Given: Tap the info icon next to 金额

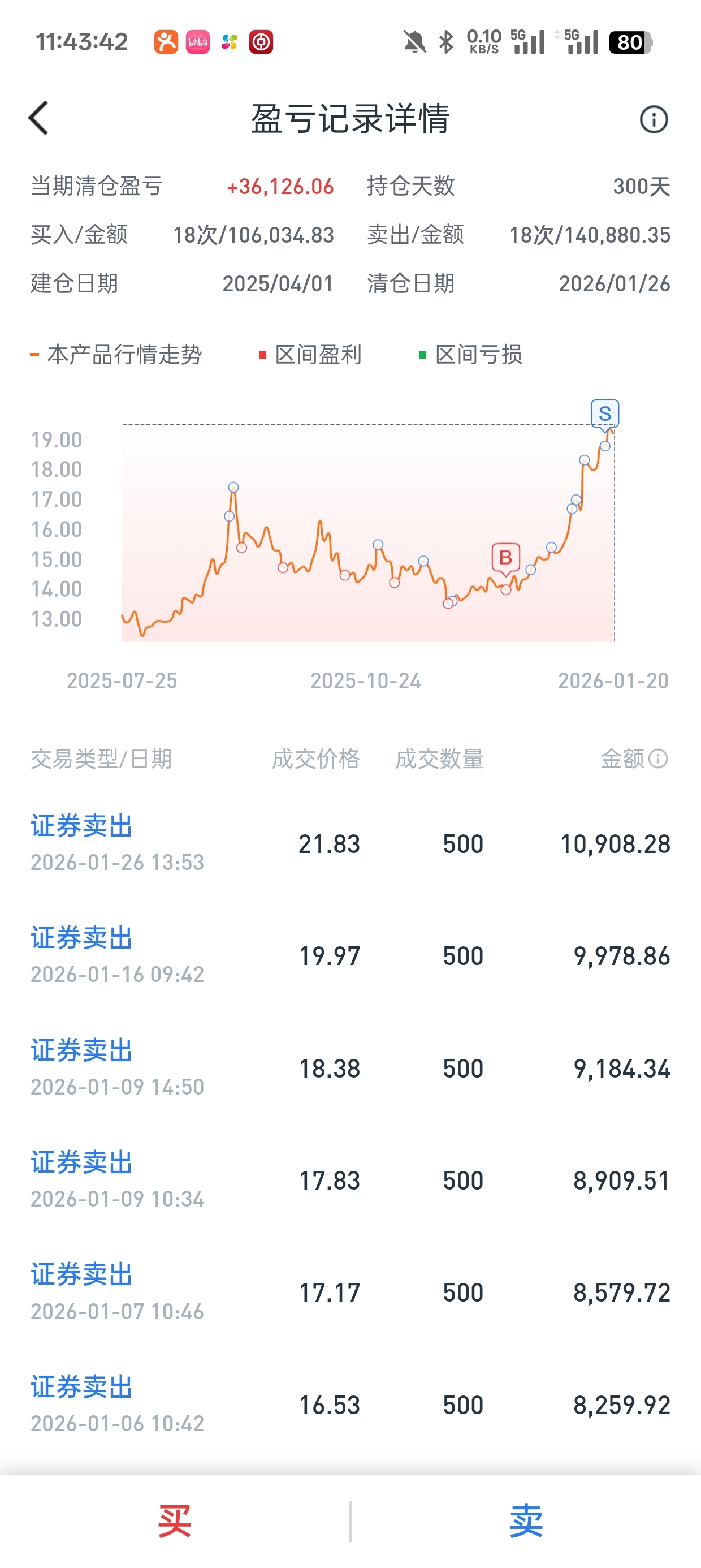Looking at the screenshot, I should [658, 759].
